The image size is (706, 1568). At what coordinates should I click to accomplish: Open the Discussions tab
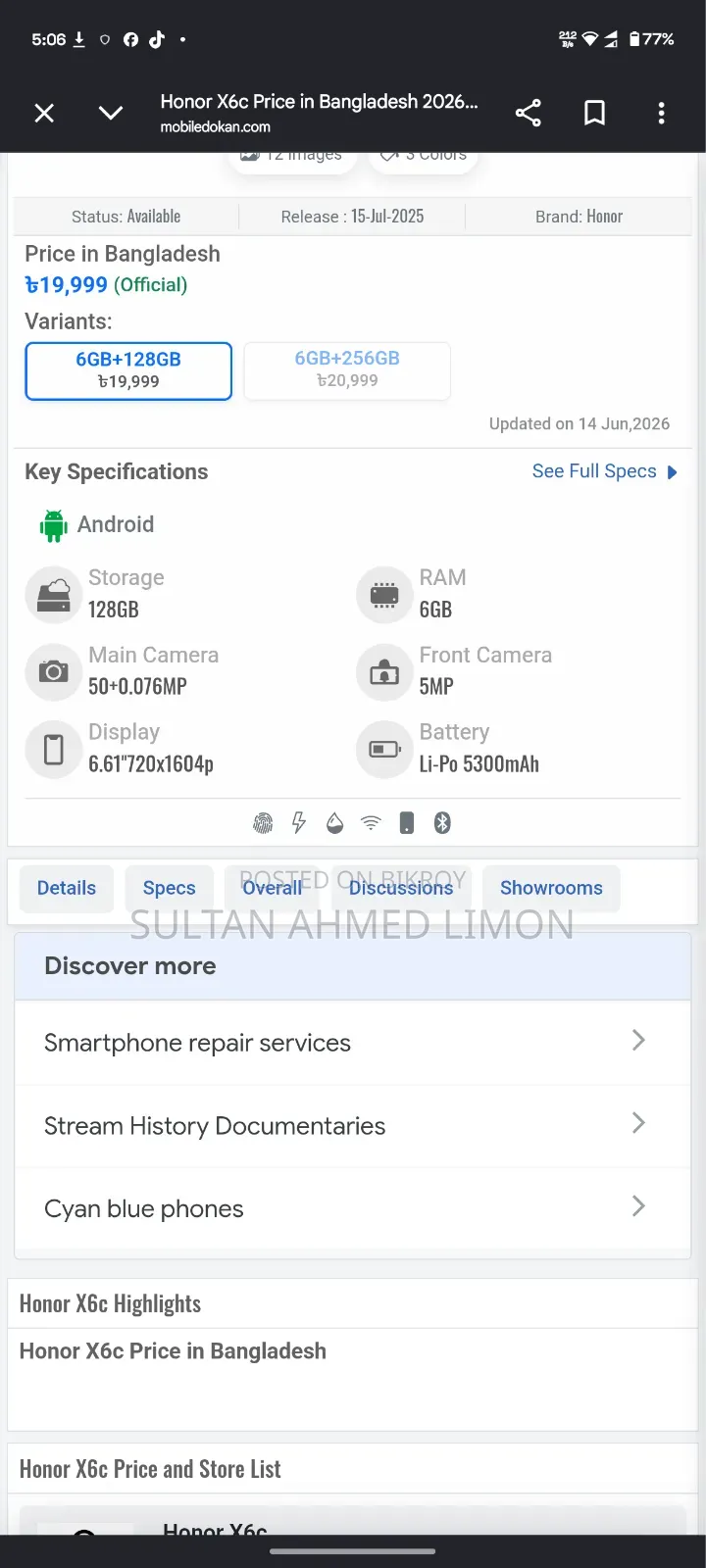pyautogui.click(x=401, y=888)
